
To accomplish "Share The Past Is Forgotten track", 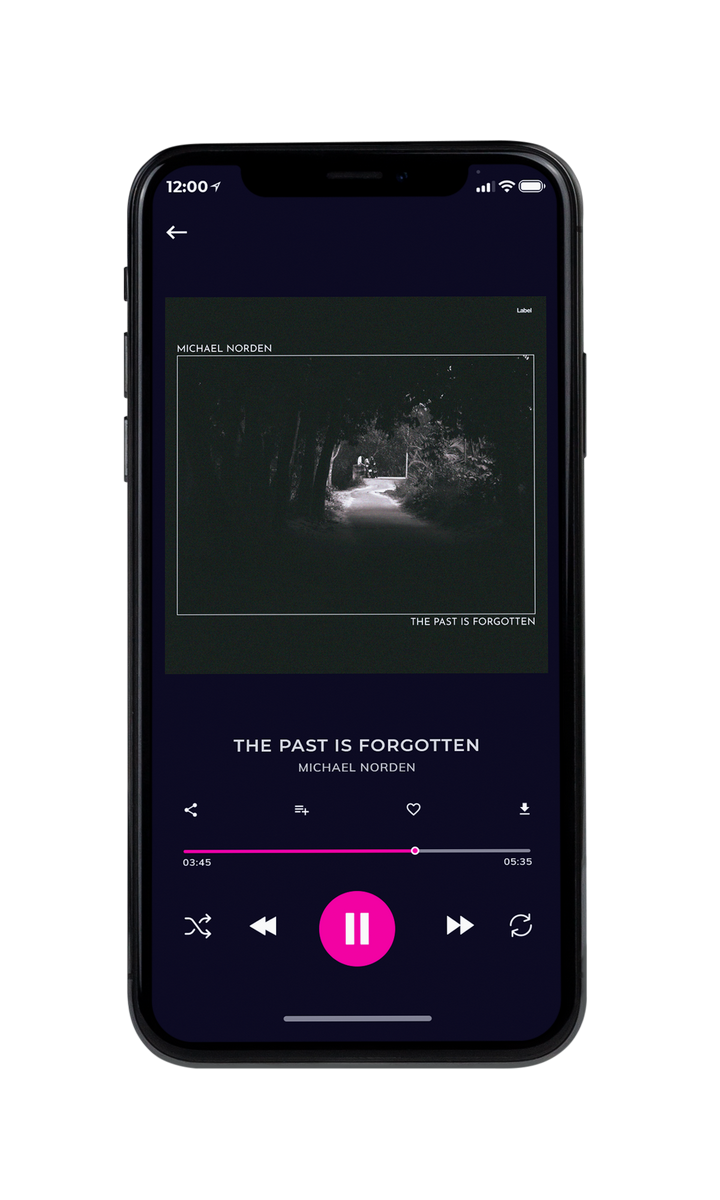I will [x=191, y=810].
